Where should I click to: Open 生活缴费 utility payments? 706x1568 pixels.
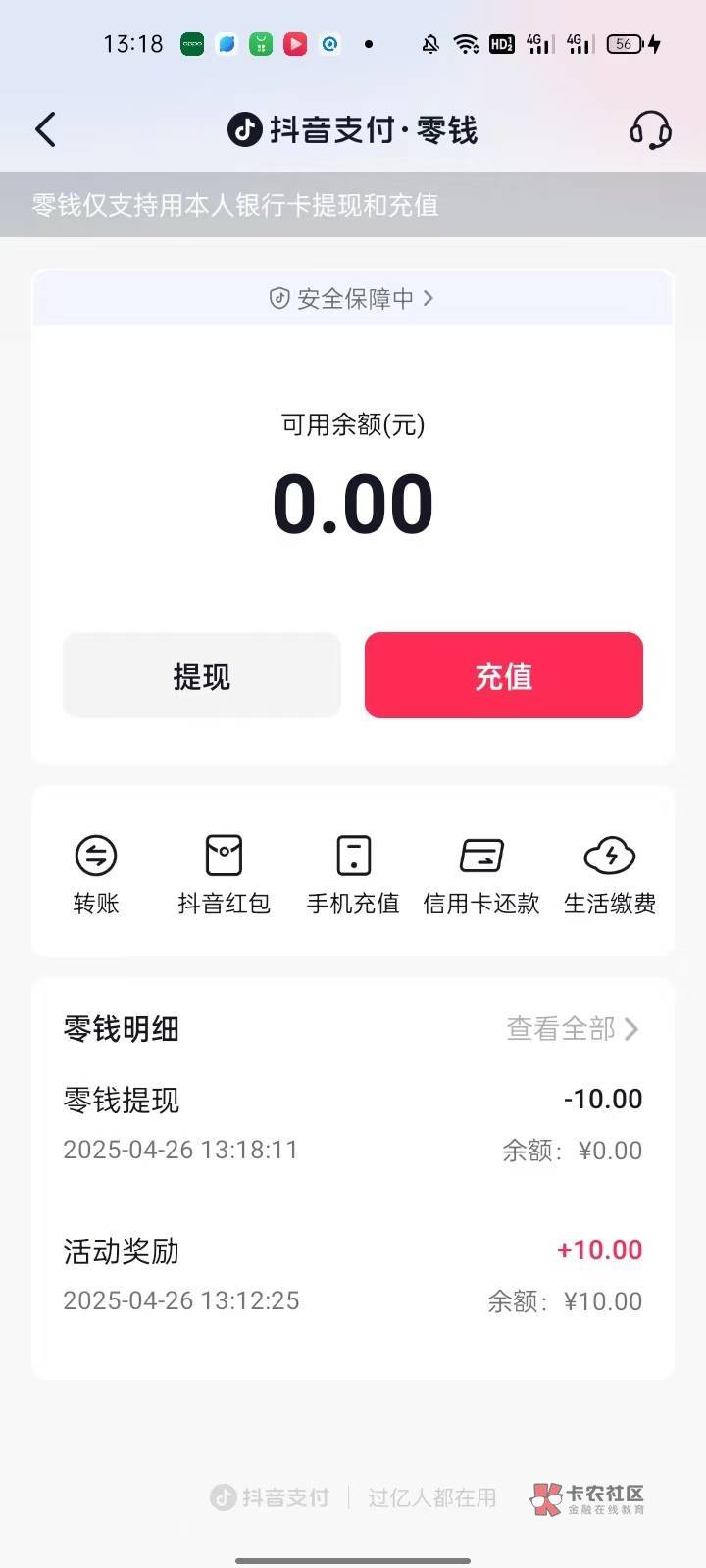[x=610, y=874]
